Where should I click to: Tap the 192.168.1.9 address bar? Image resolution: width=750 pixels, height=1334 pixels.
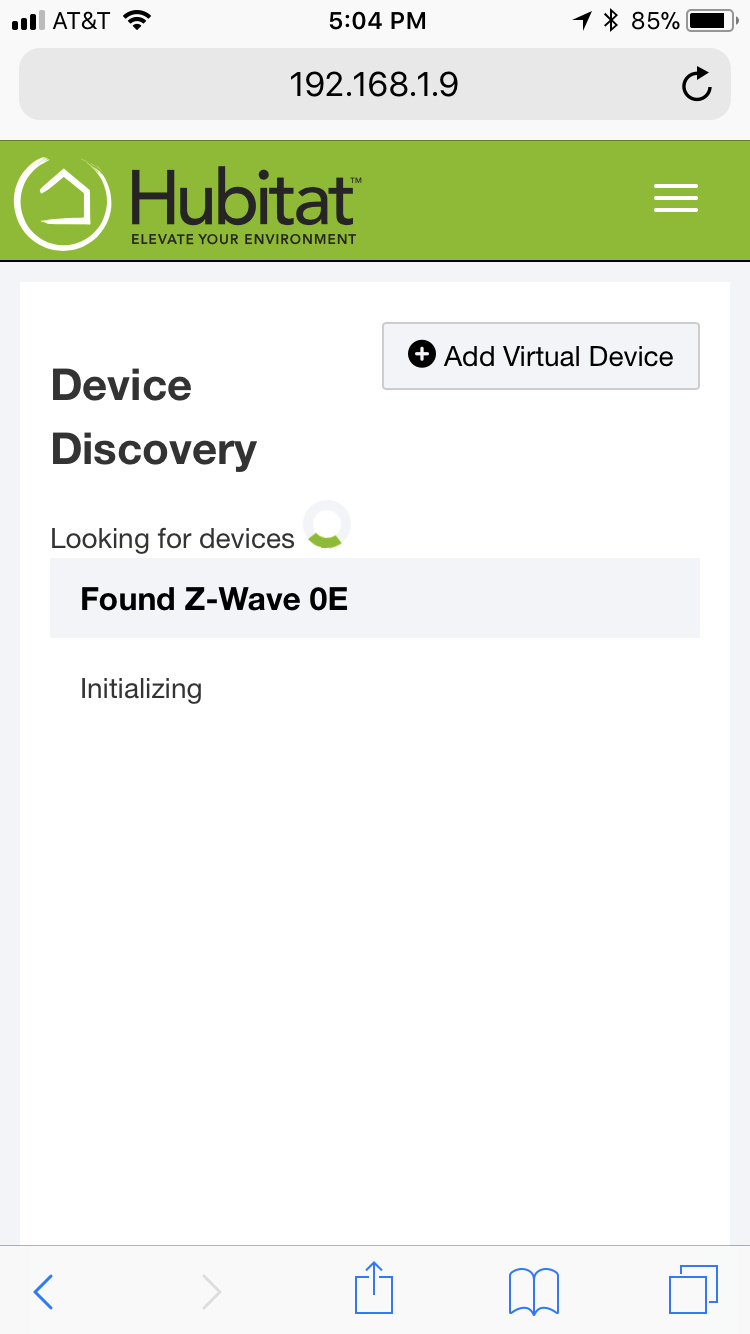pos(373,84)
